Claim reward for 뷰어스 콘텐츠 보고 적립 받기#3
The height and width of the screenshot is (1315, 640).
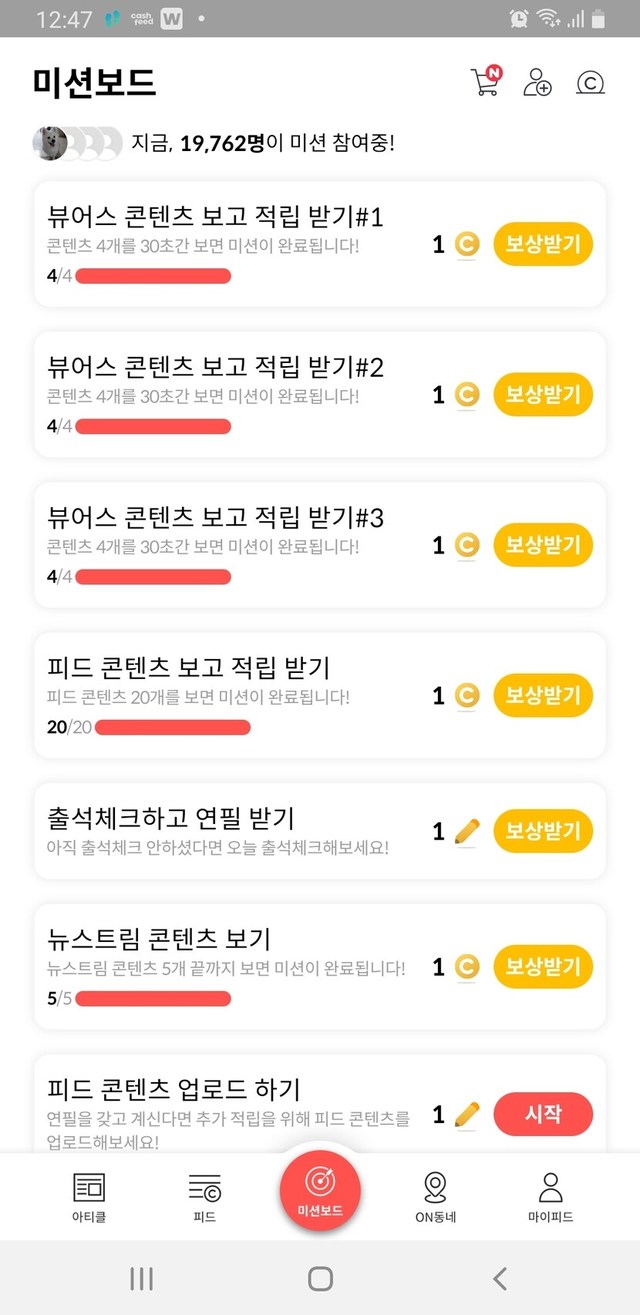click(x=543, y=545)
